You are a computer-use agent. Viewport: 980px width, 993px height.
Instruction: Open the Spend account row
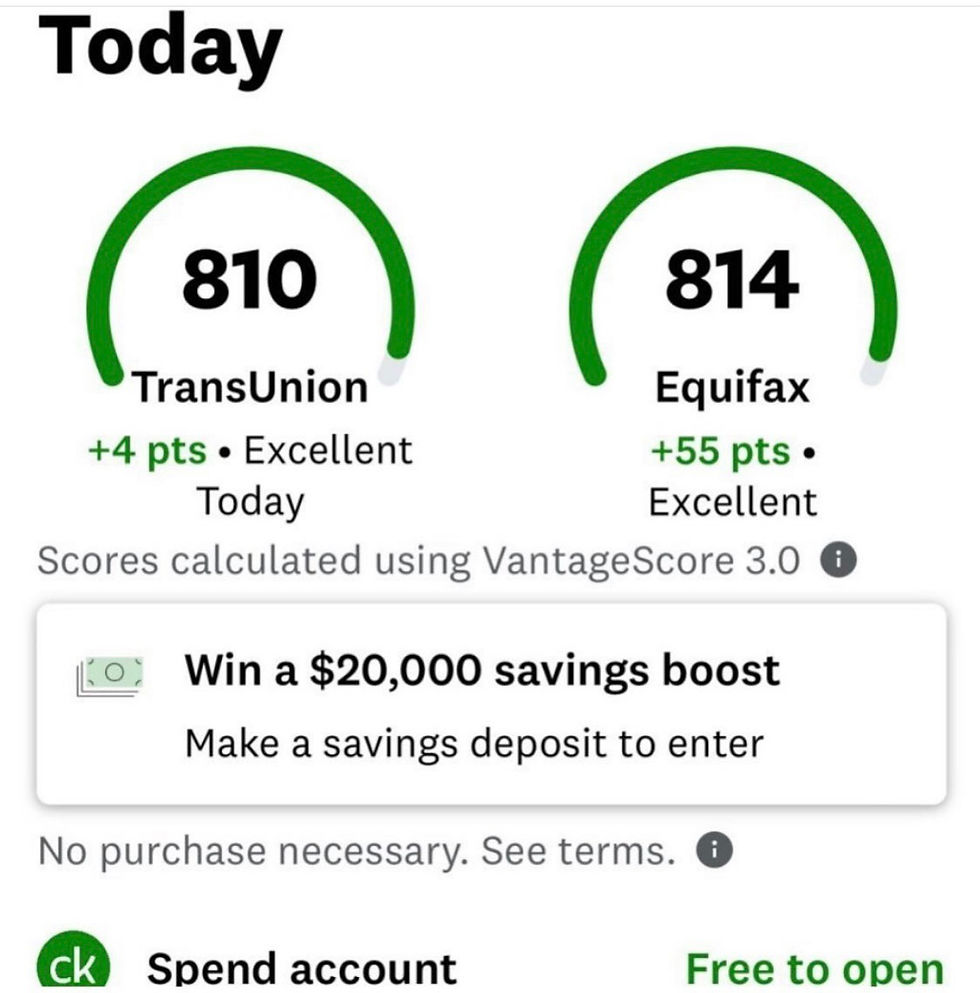(300, 968)
